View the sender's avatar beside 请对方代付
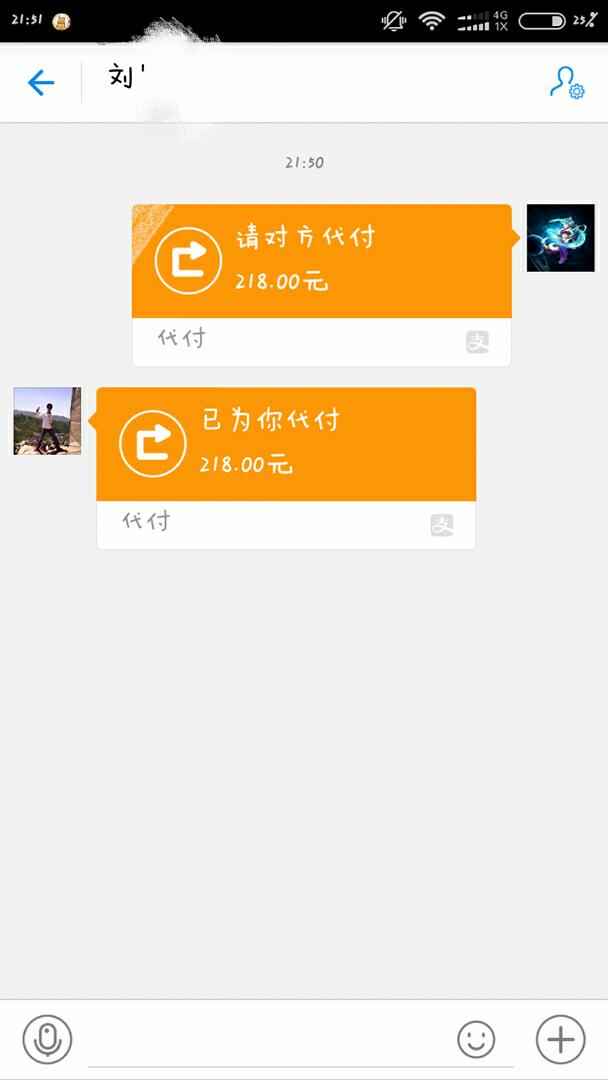The height and width of the screenshot is (1080, 608). [560, 238]
